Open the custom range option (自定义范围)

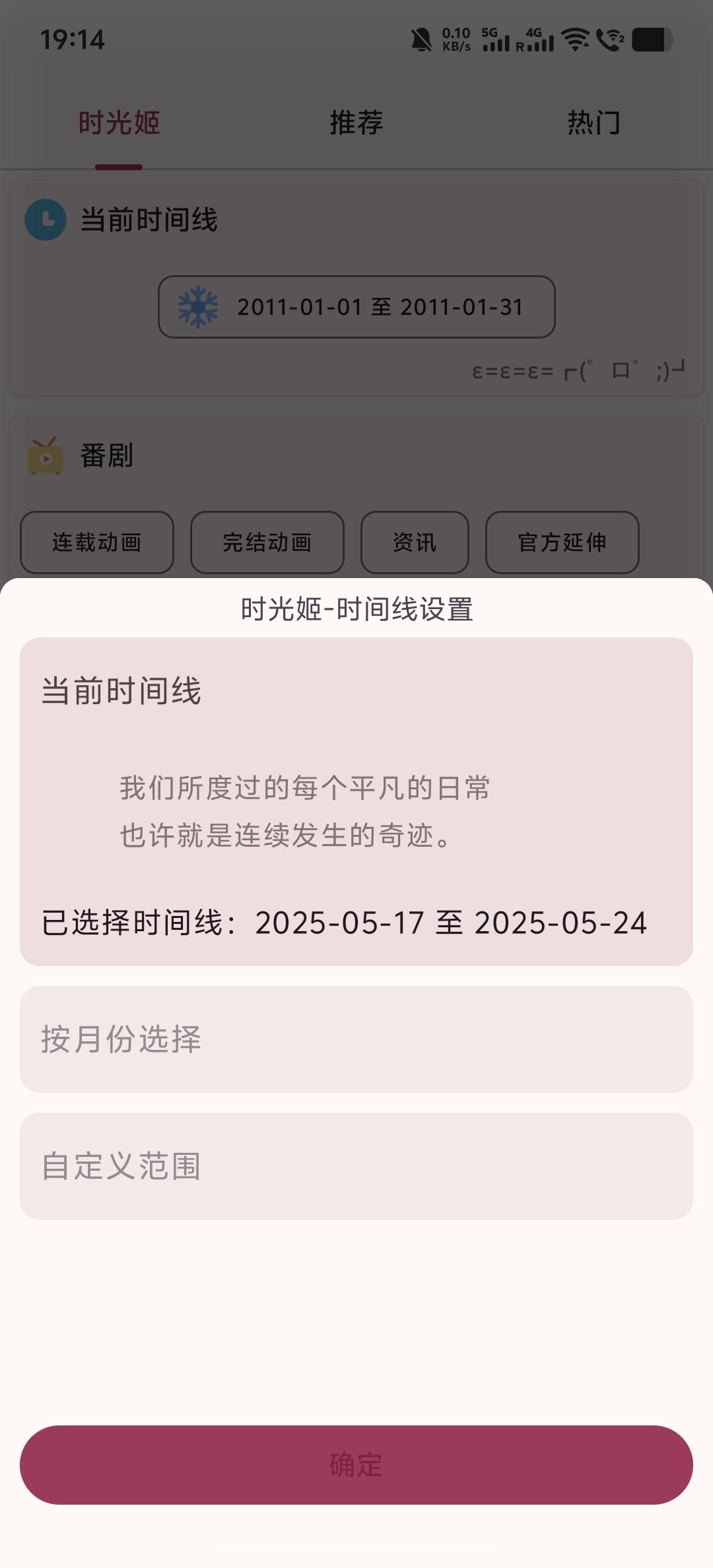pos(356,1166)
